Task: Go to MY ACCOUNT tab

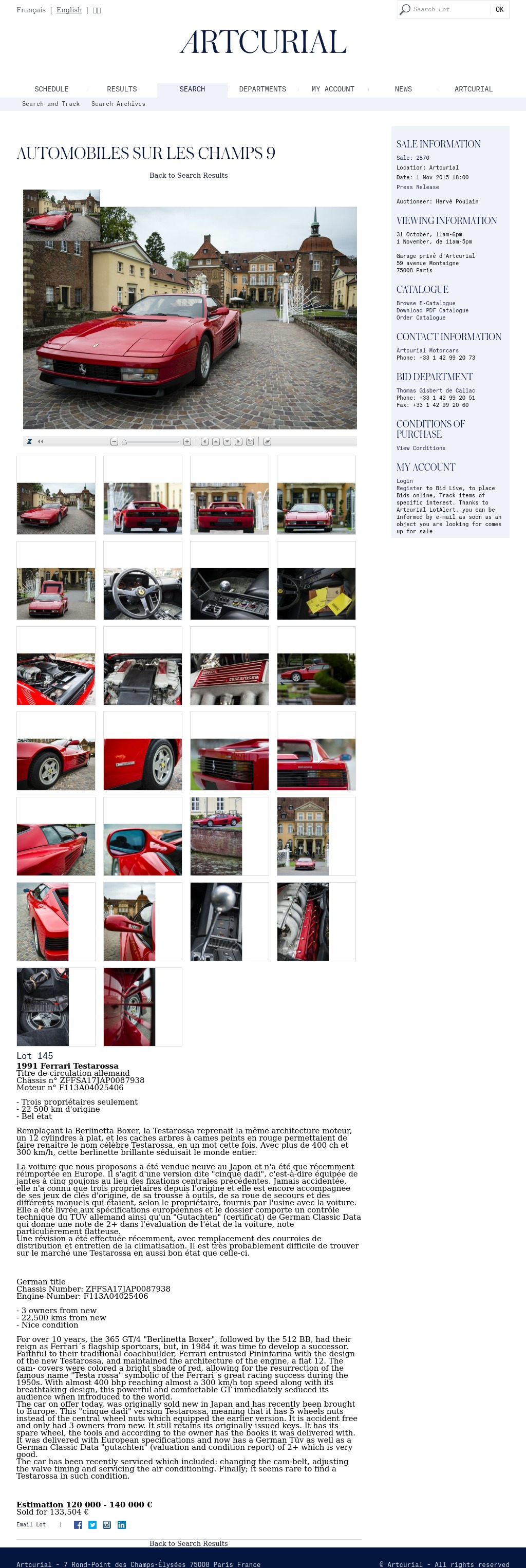Action: [x=333, y=89]
